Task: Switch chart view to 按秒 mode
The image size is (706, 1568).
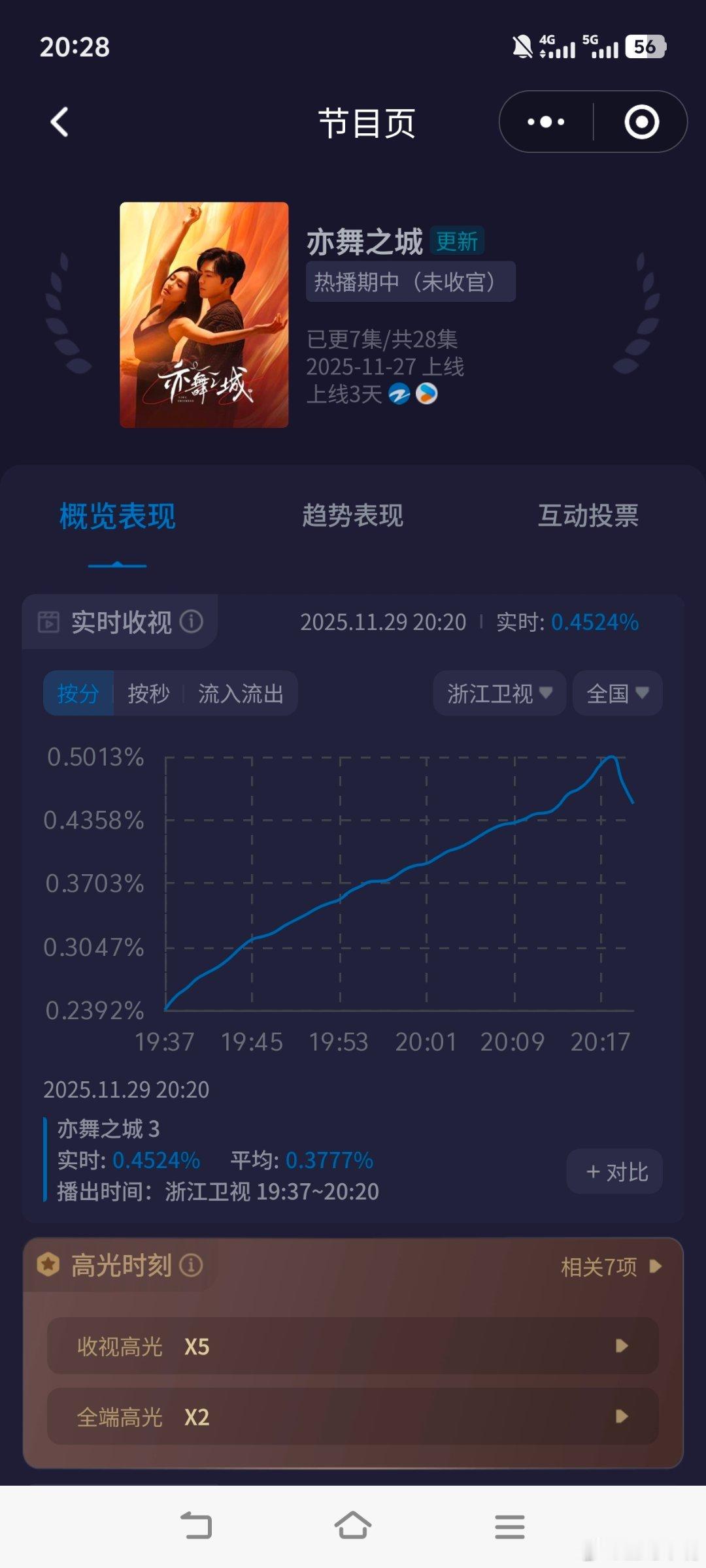Action: click(147, 694)
